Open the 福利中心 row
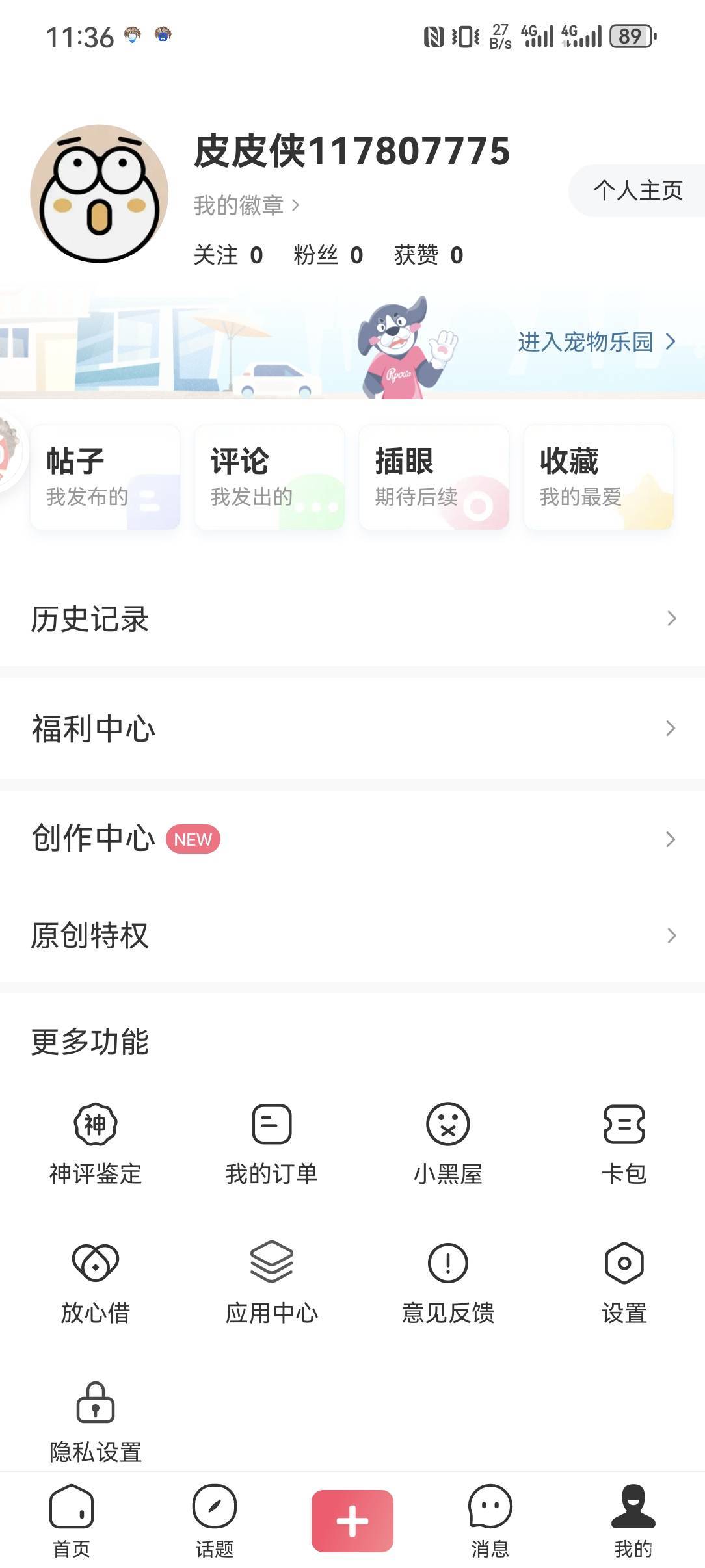Screen dimensions: 705x1568 (352, 728)
